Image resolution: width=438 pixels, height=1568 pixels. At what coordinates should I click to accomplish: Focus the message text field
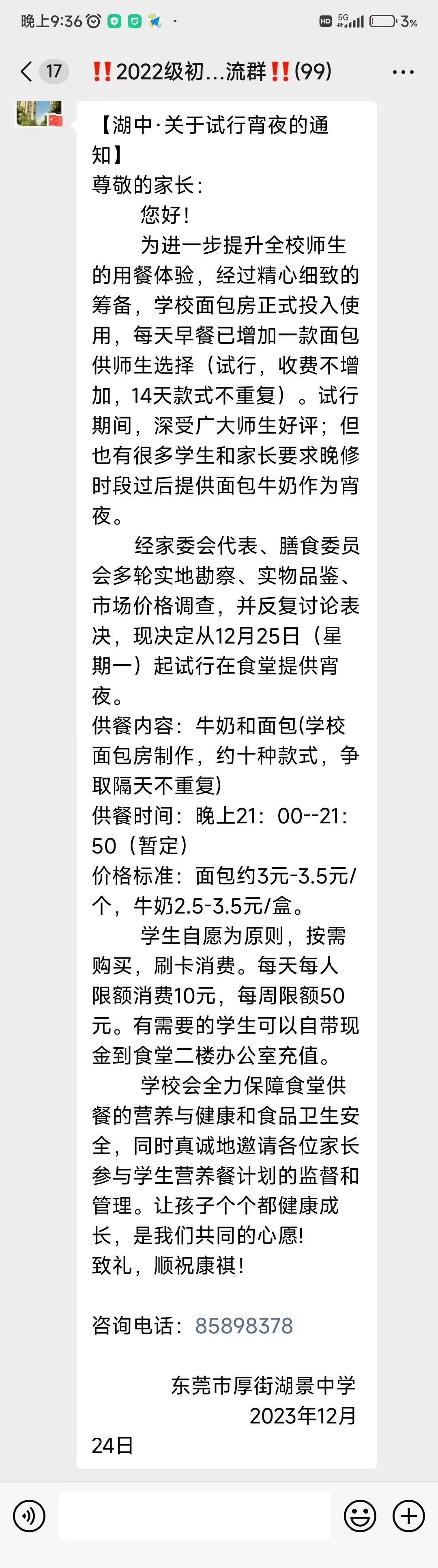pyautogui.click(x=195, y=1515)
